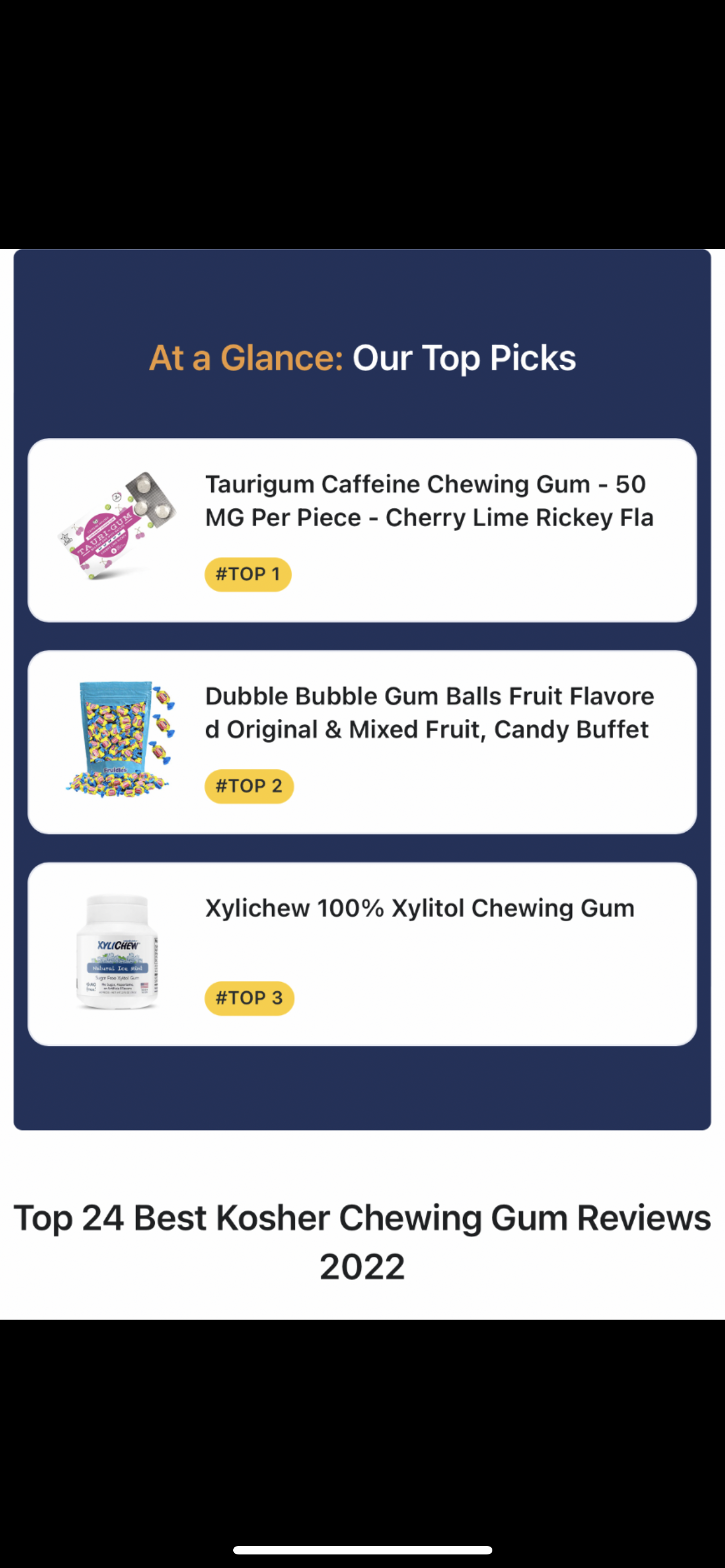Select the Dubble Bubble Gum Balls card
The width and height of the screenshot is (725, 1568).
click(361, 742)
